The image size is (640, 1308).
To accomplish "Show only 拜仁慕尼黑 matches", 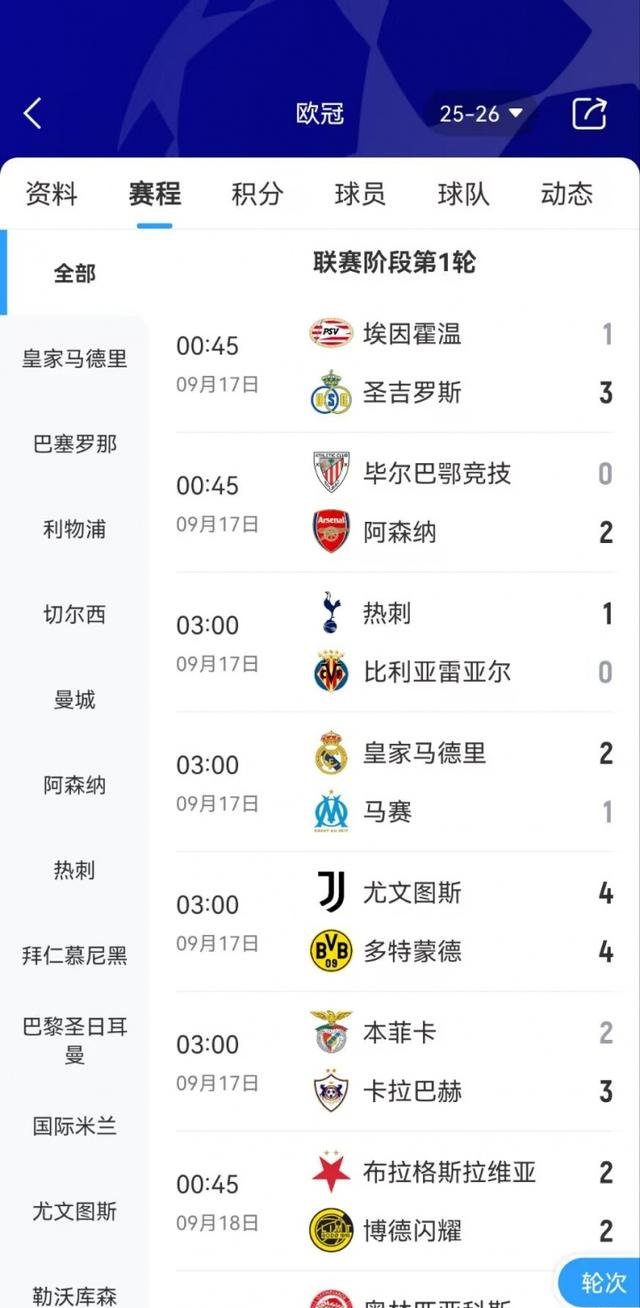I will coord(75,955).
